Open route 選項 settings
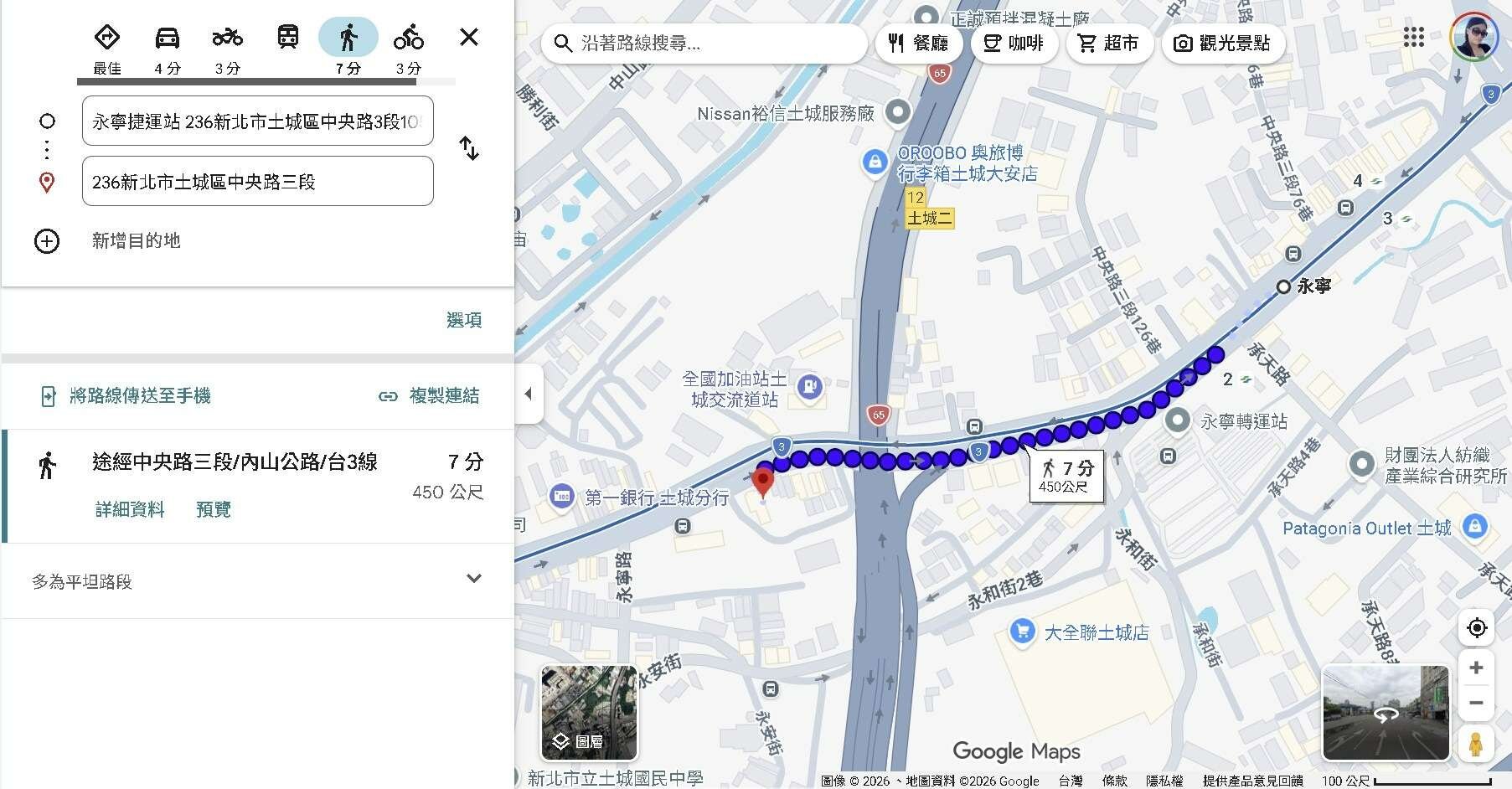 pos(464,320)
